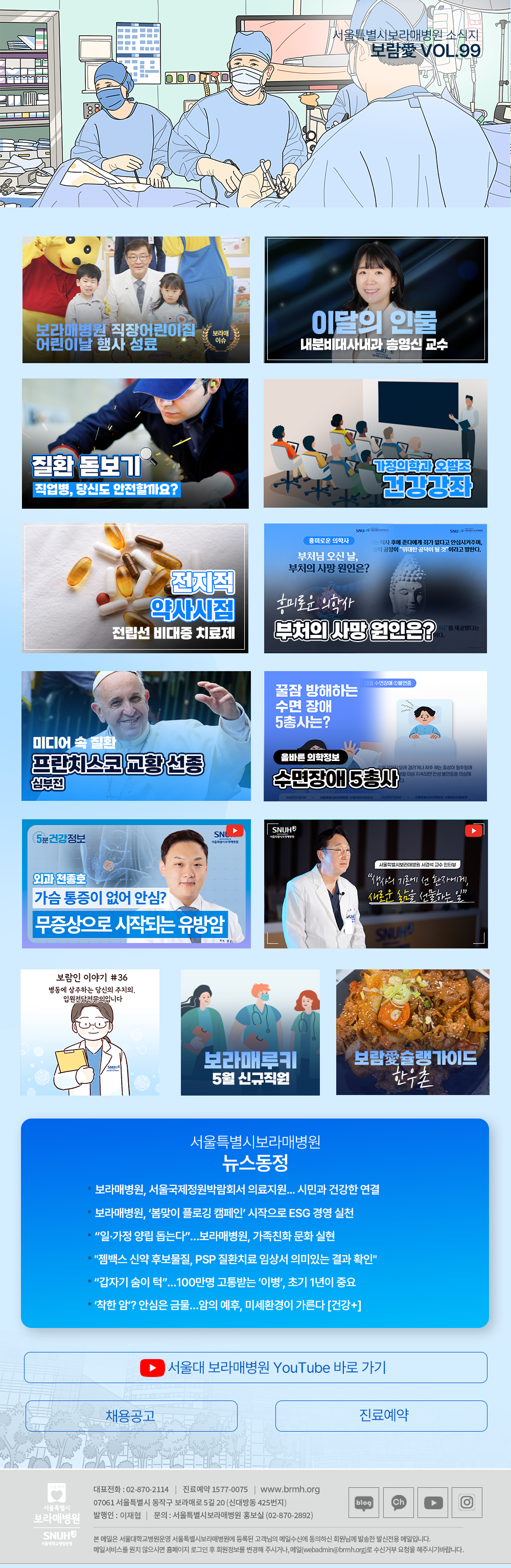
Task: Open 질환 돋보기 직업병 article
Action: pos(135,443)
